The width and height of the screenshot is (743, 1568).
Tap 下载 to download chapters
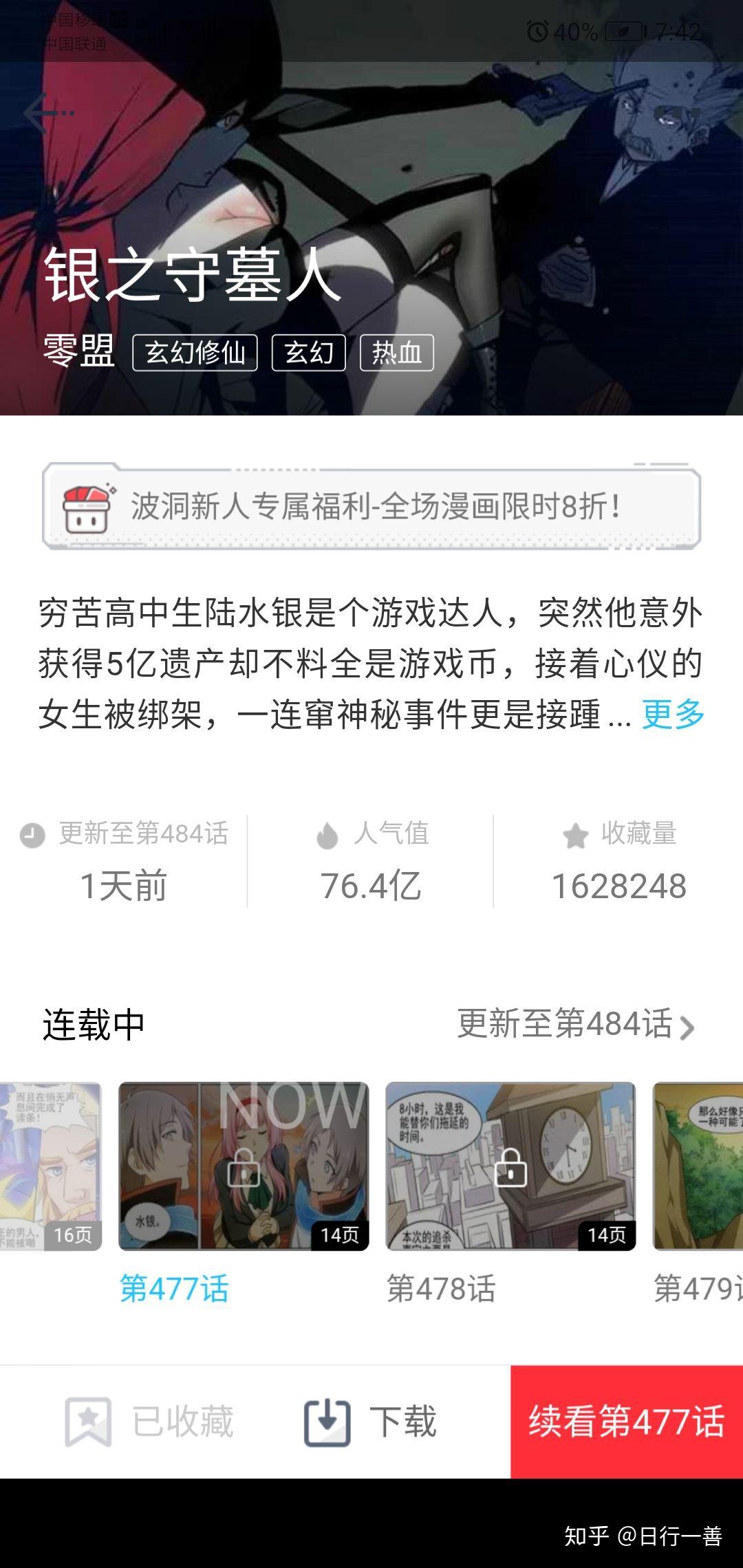[370, 1422]
